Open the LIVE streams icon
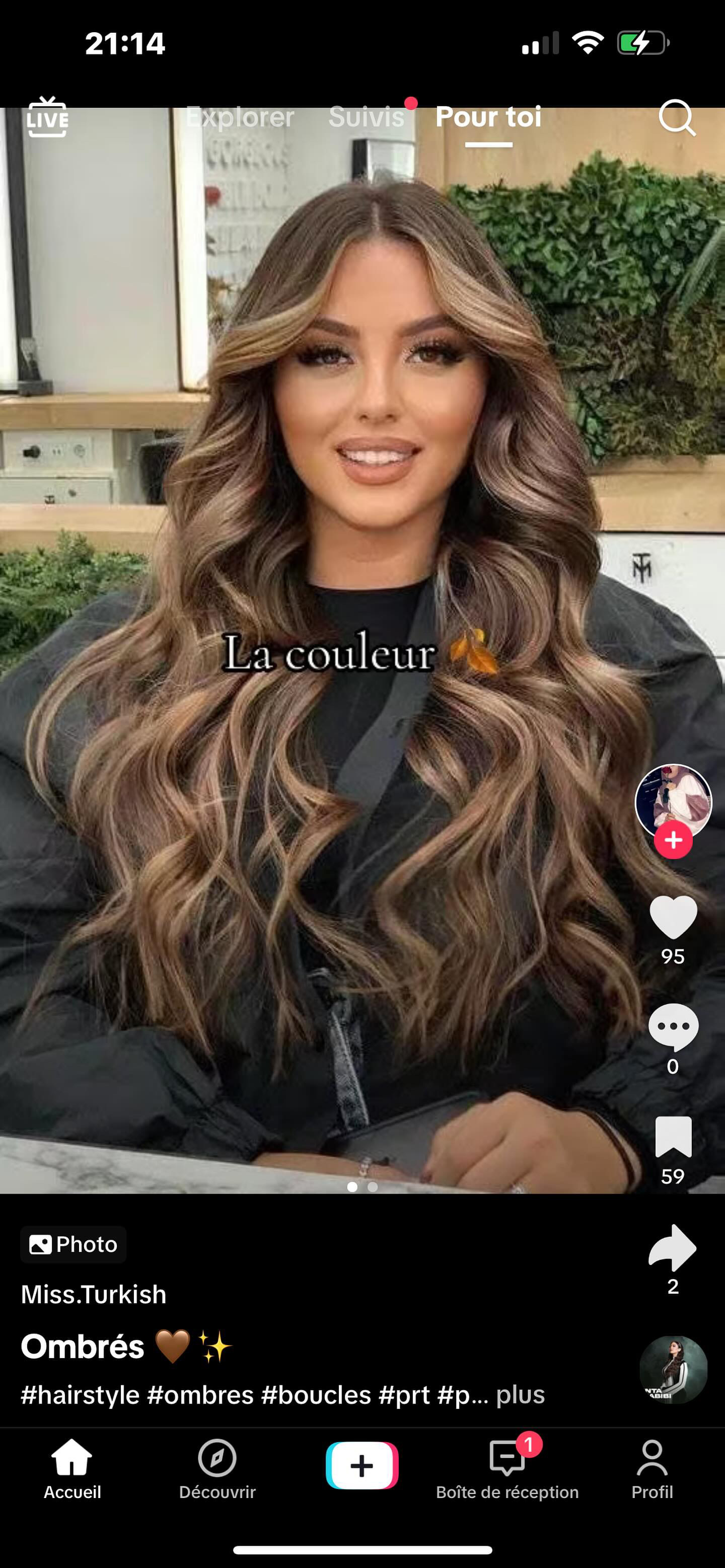 click(x=47, y=117)
